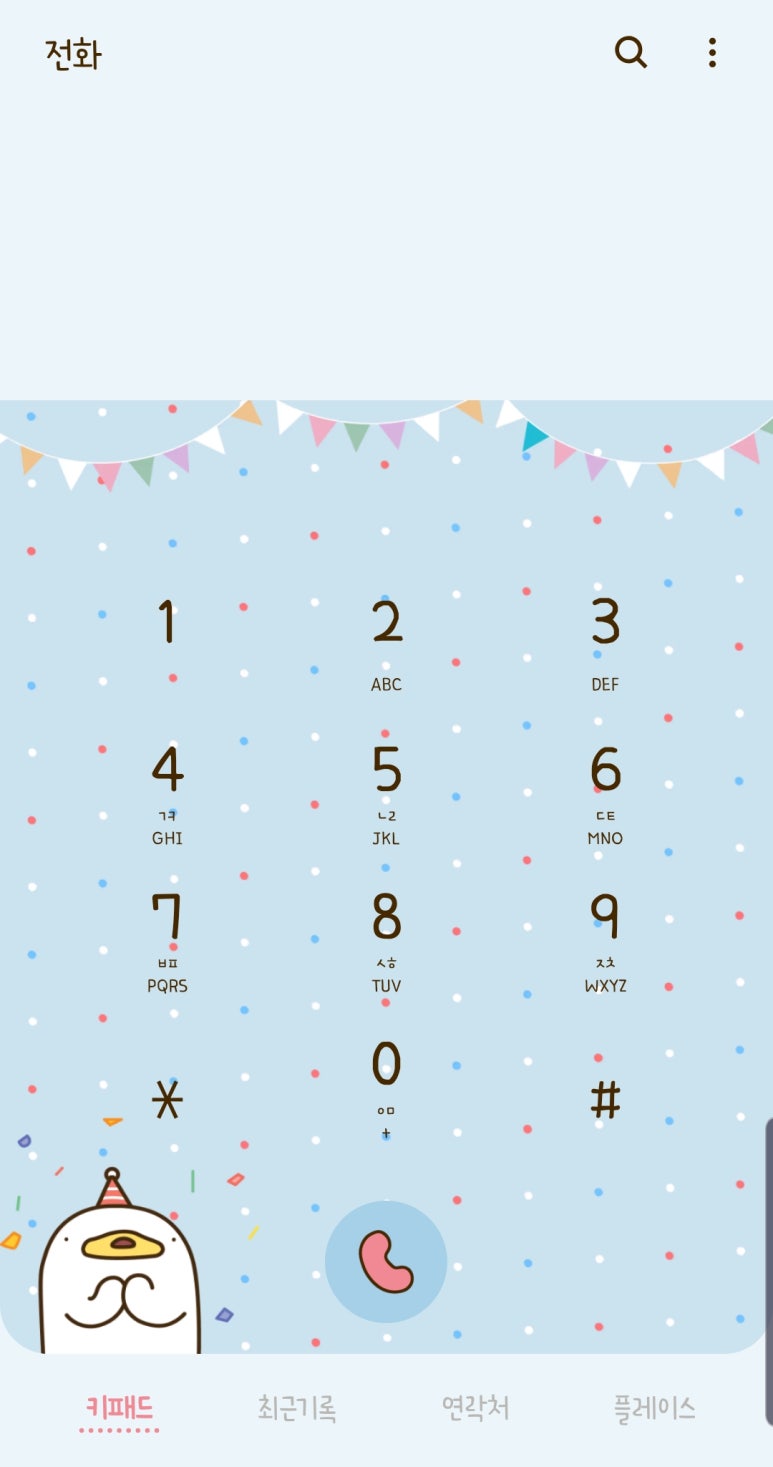Dial digit 4 (GHI)
This screenshot has width=773, height=1467.
167,790
